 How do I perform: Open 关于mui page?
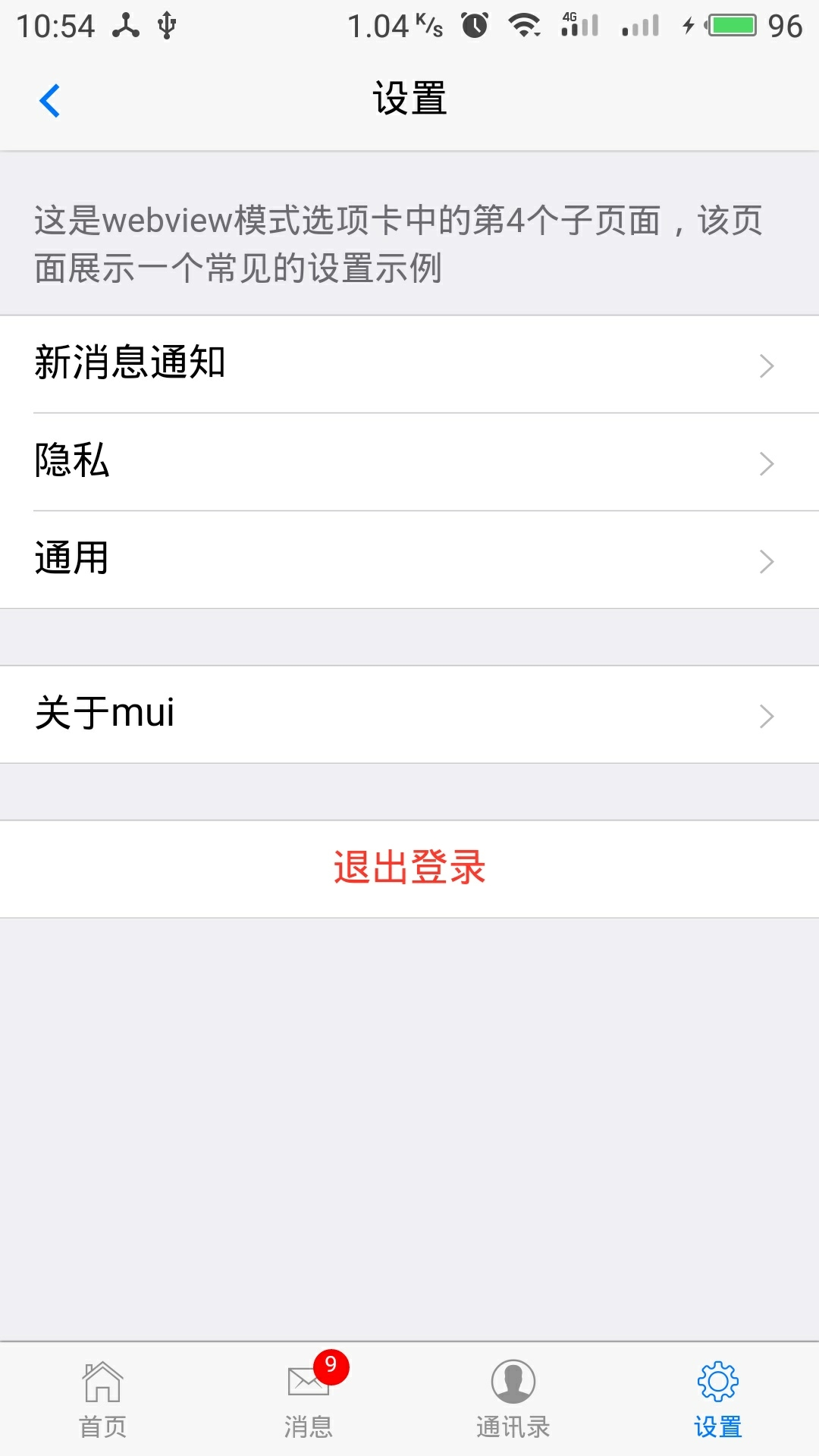[x=409, y=714]
